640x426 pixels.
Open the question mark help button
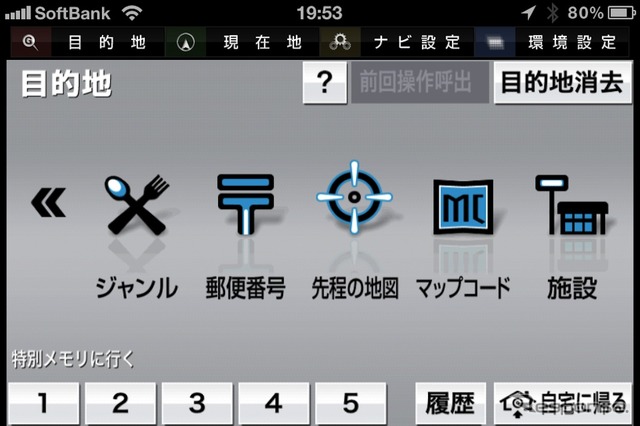click(324, 83)
